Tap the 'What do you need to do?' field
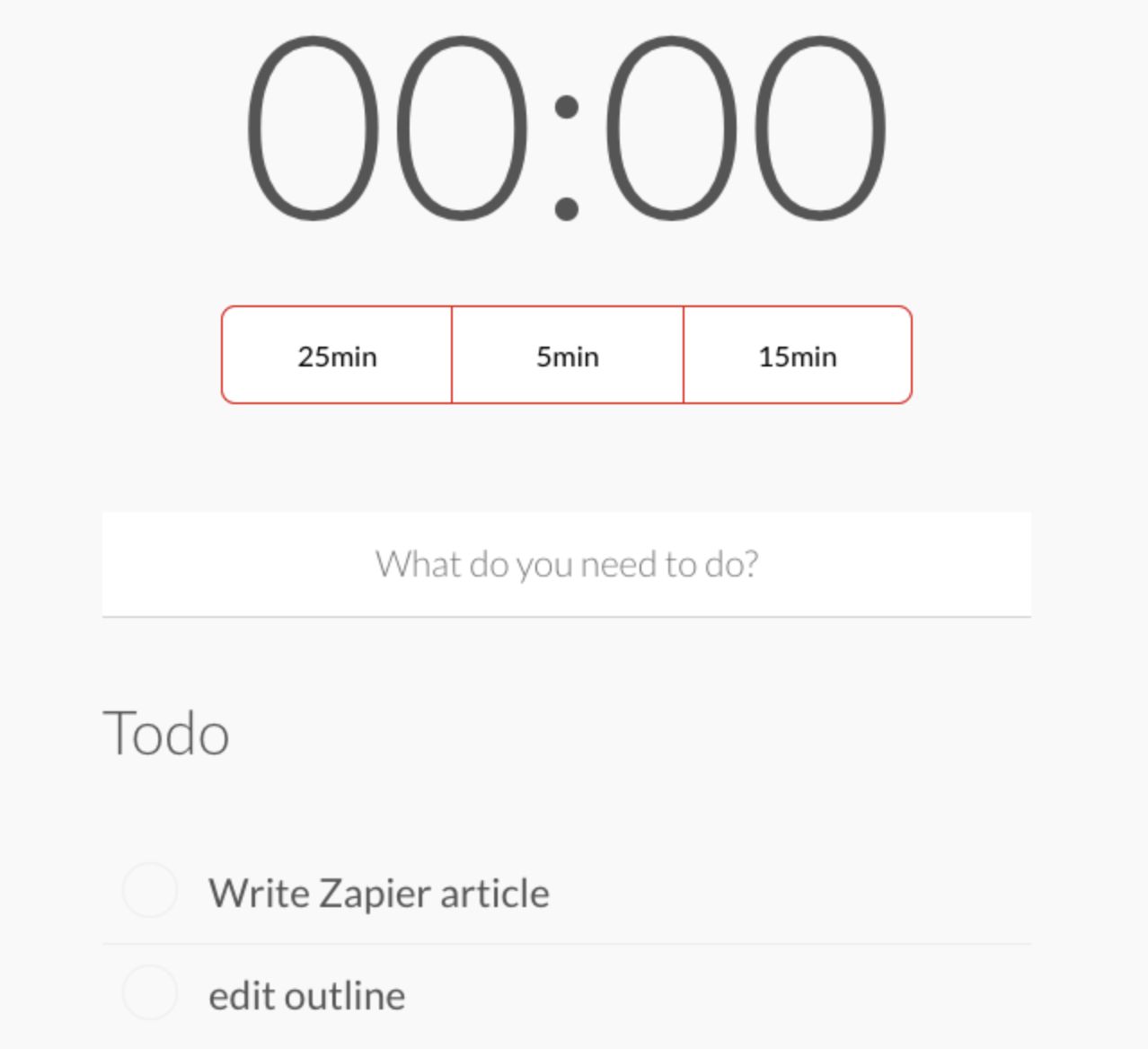This screenshot has height=1049, width=1148. coord(566,564)
